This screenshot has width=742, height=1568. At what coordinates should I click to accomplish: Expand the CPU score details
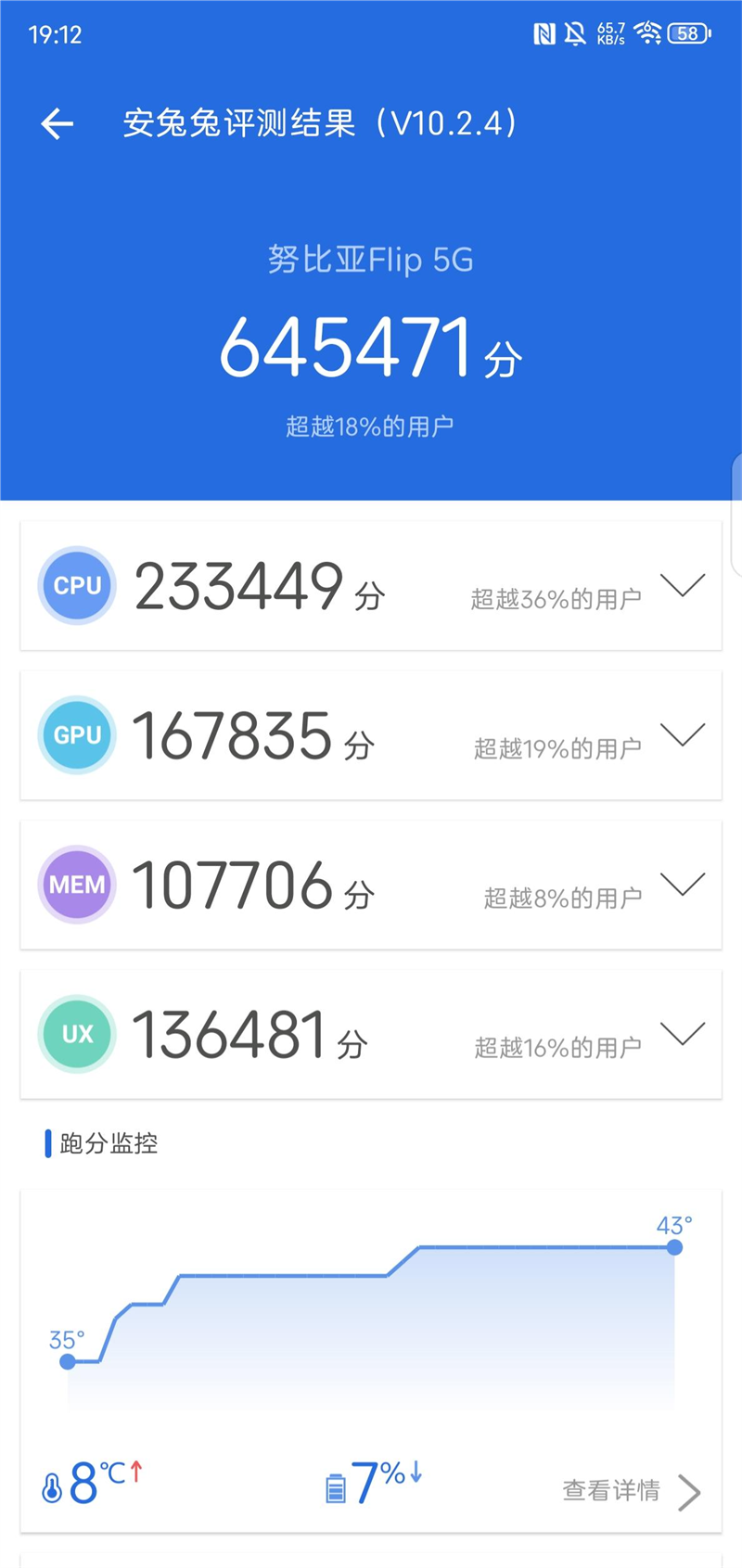(x=682, y=585)
